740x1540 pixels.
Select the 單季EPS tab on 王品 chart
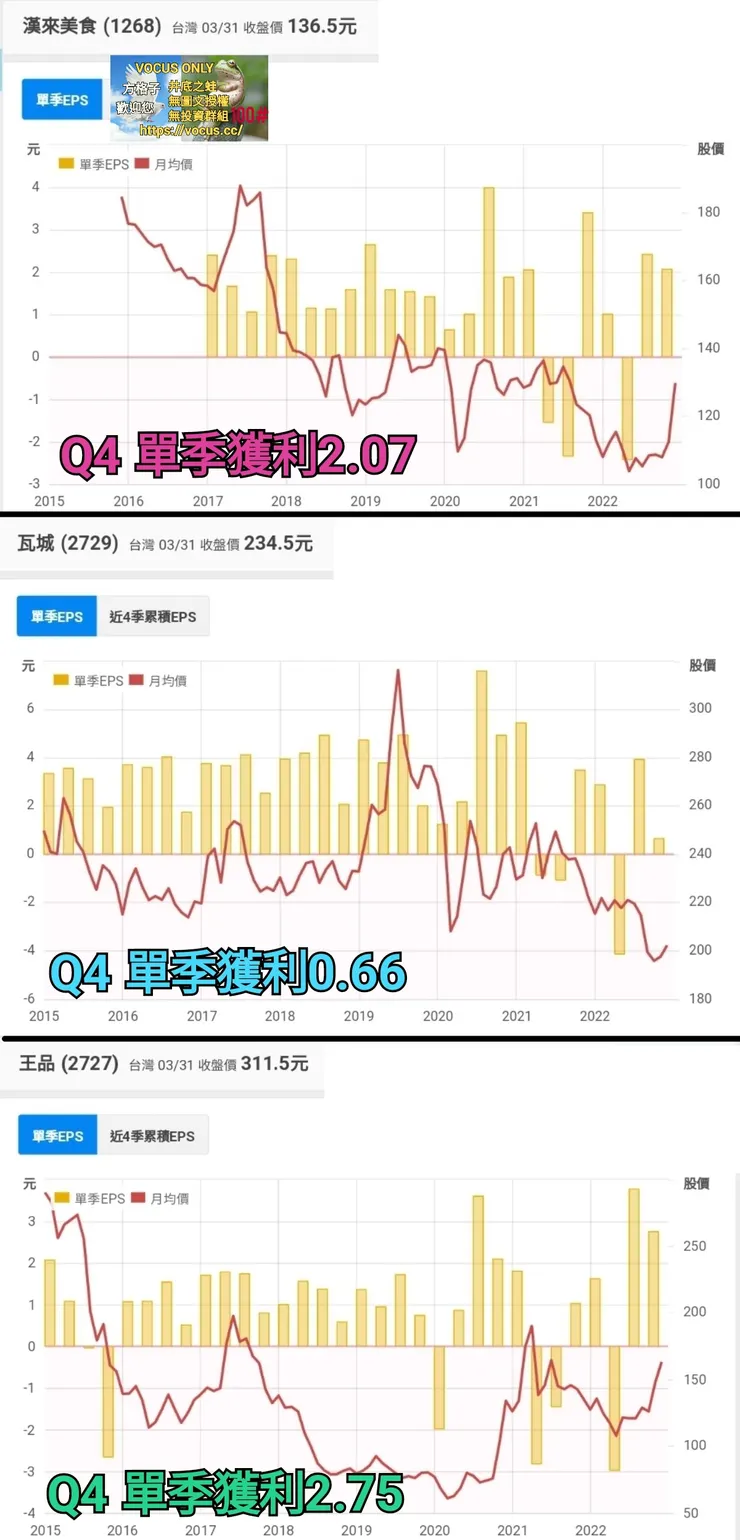57,1134
